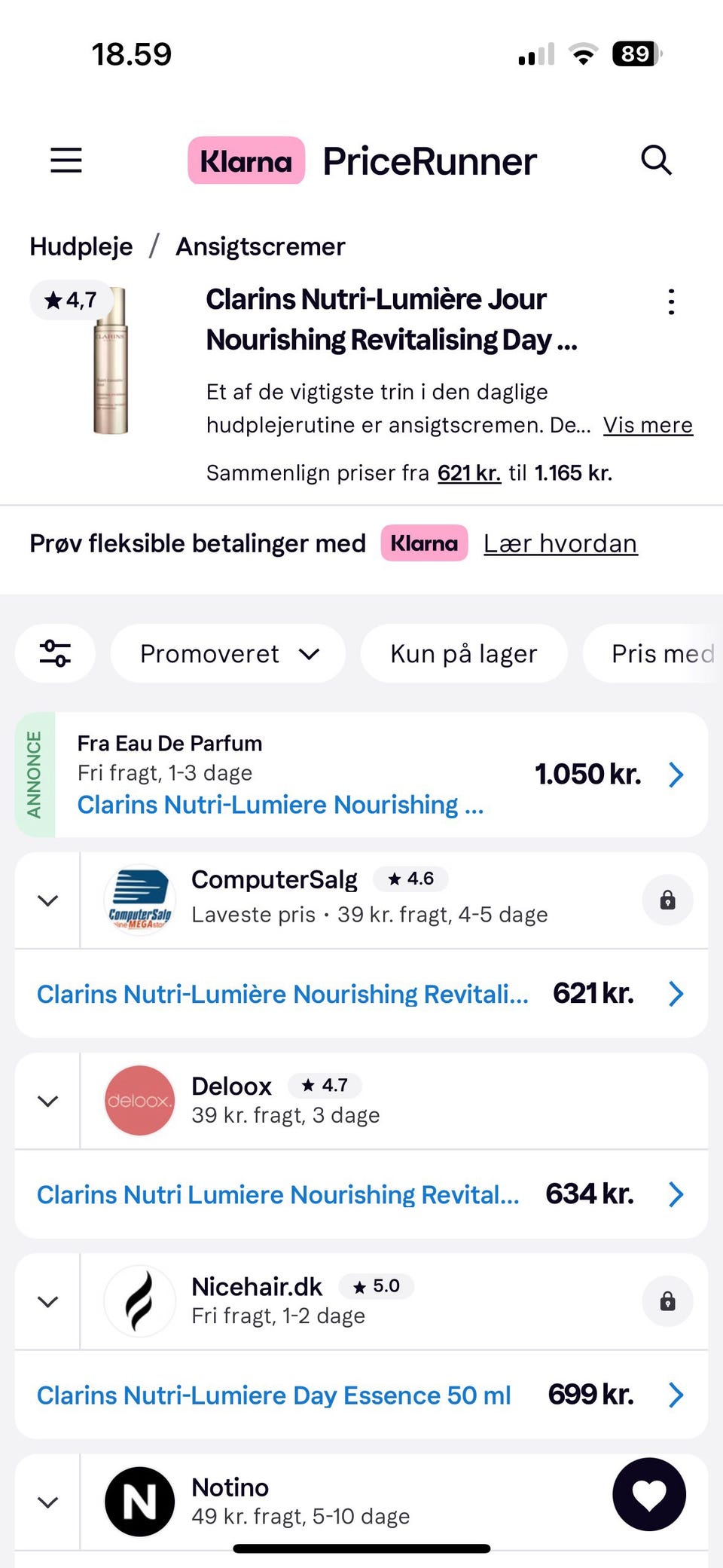Open the Lær hvordan Klarna link
Screen dimensions: 723x1568
[x=560, y=543]
